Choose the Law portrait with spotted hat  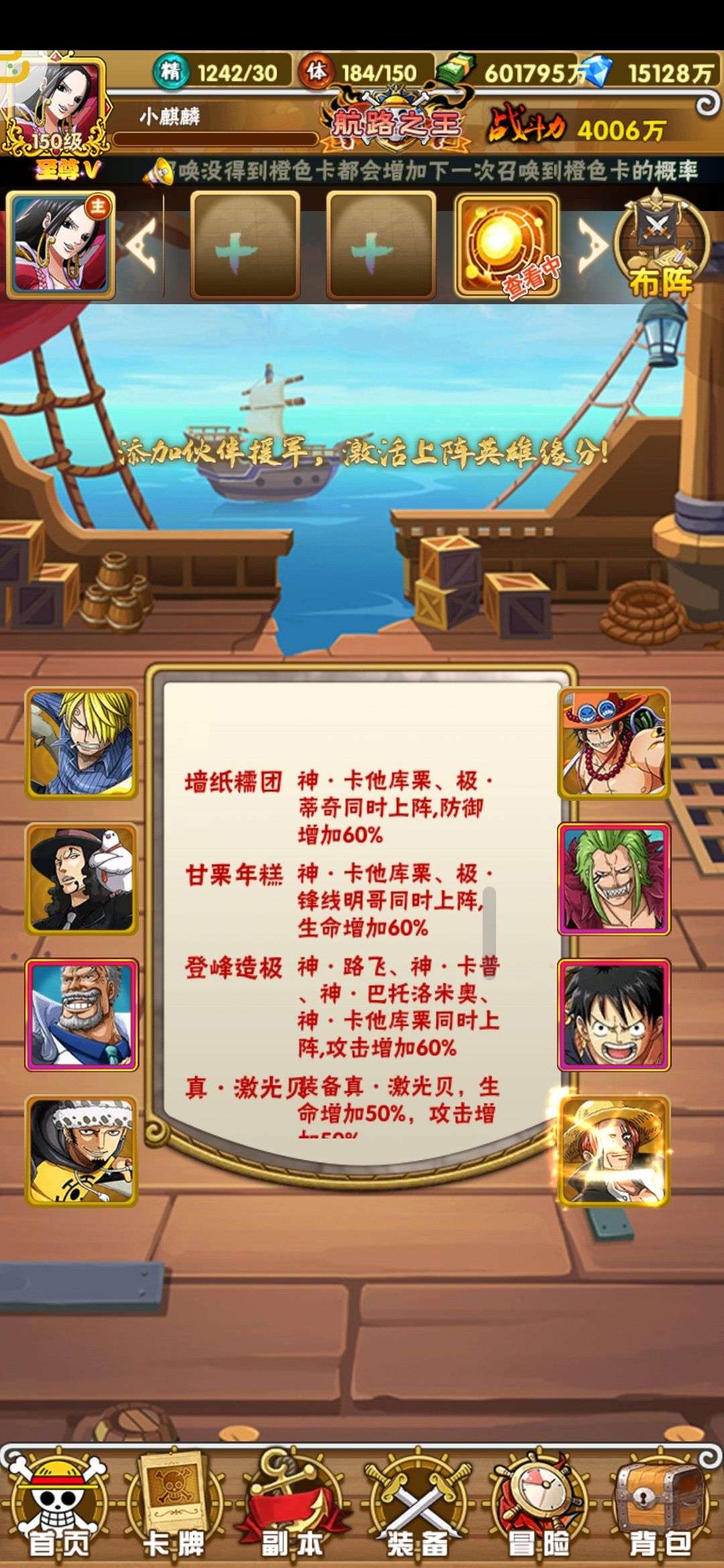click(81, 1151)
